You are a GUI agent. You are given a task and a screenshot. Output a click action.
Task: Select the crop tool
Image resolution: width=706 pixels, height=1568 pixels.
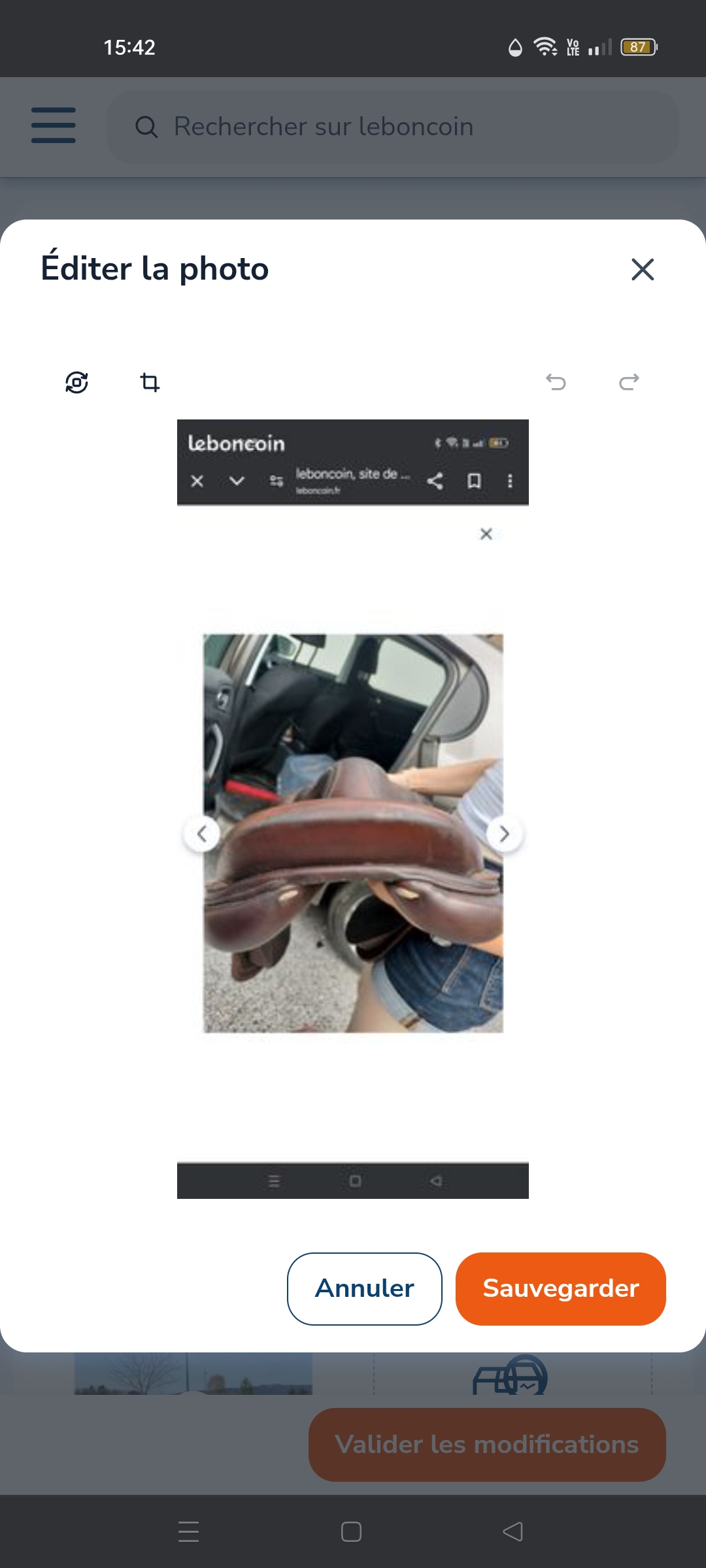(150, 382)
